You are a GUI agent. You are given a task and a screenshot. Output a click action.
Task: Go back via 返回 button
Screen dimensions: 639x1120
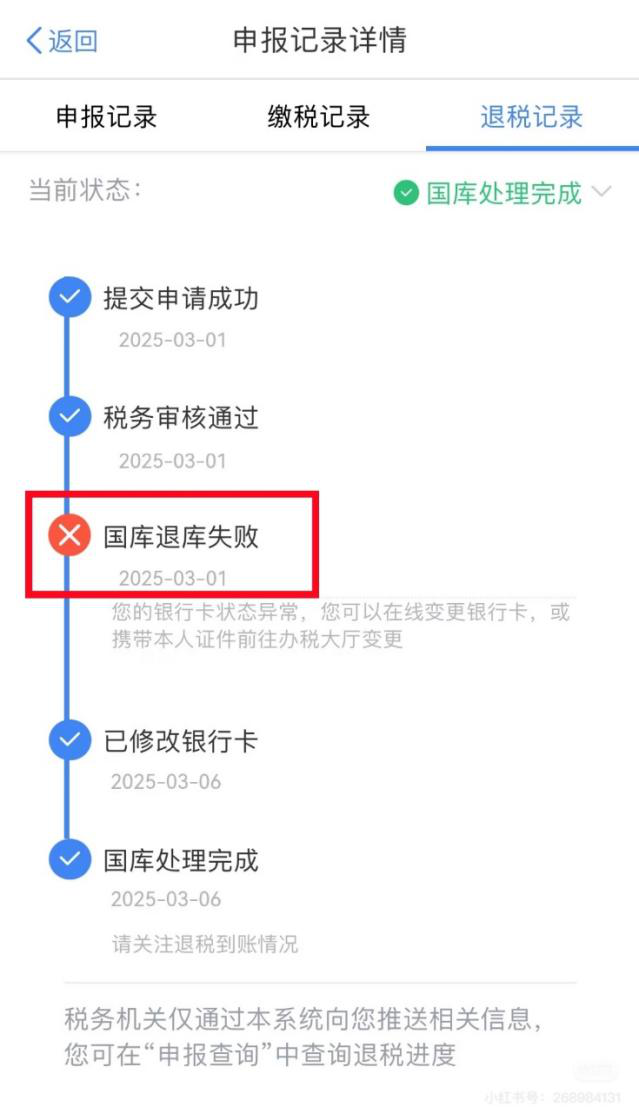point(62,41)
